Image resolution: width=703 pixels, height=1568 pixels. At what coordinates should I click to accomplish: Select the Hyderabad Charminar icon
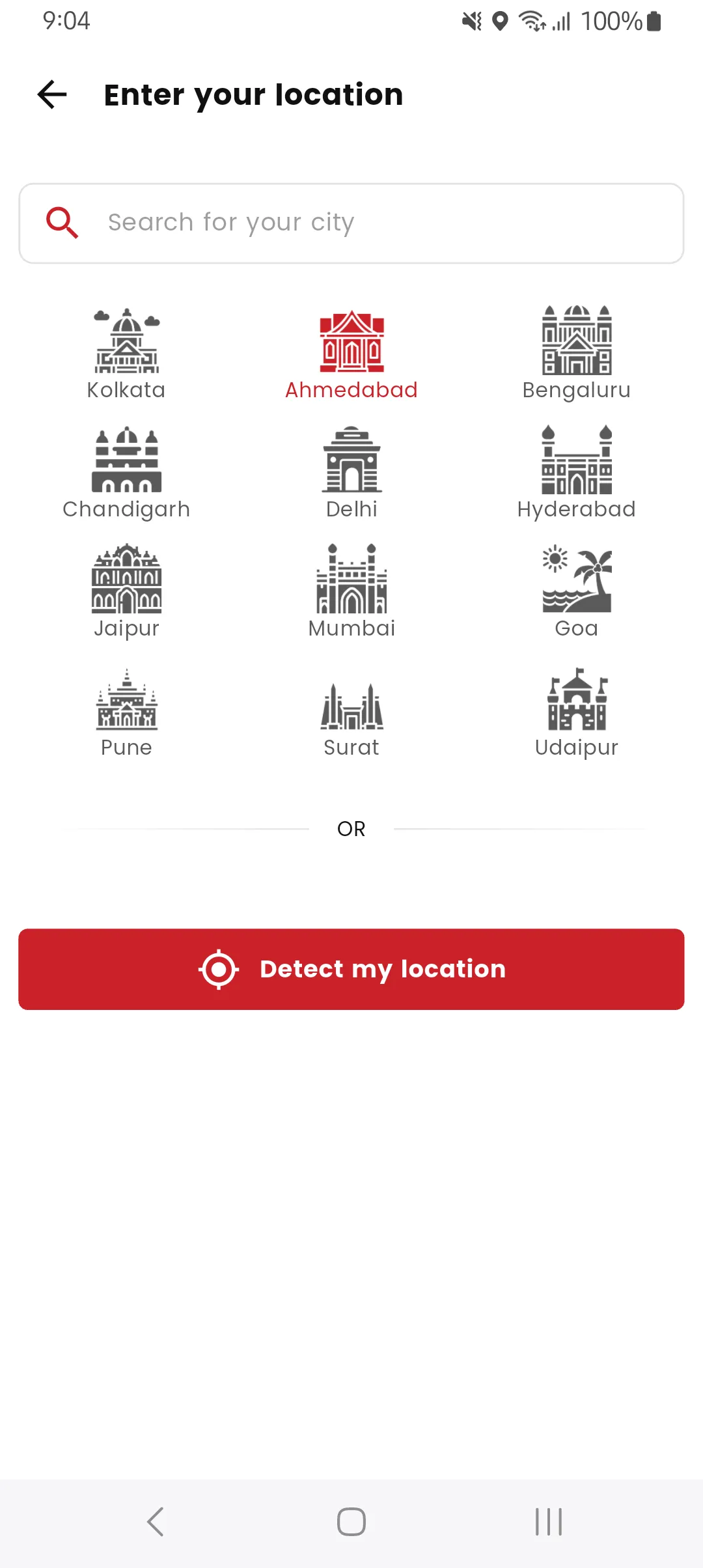tap(577, 460)
